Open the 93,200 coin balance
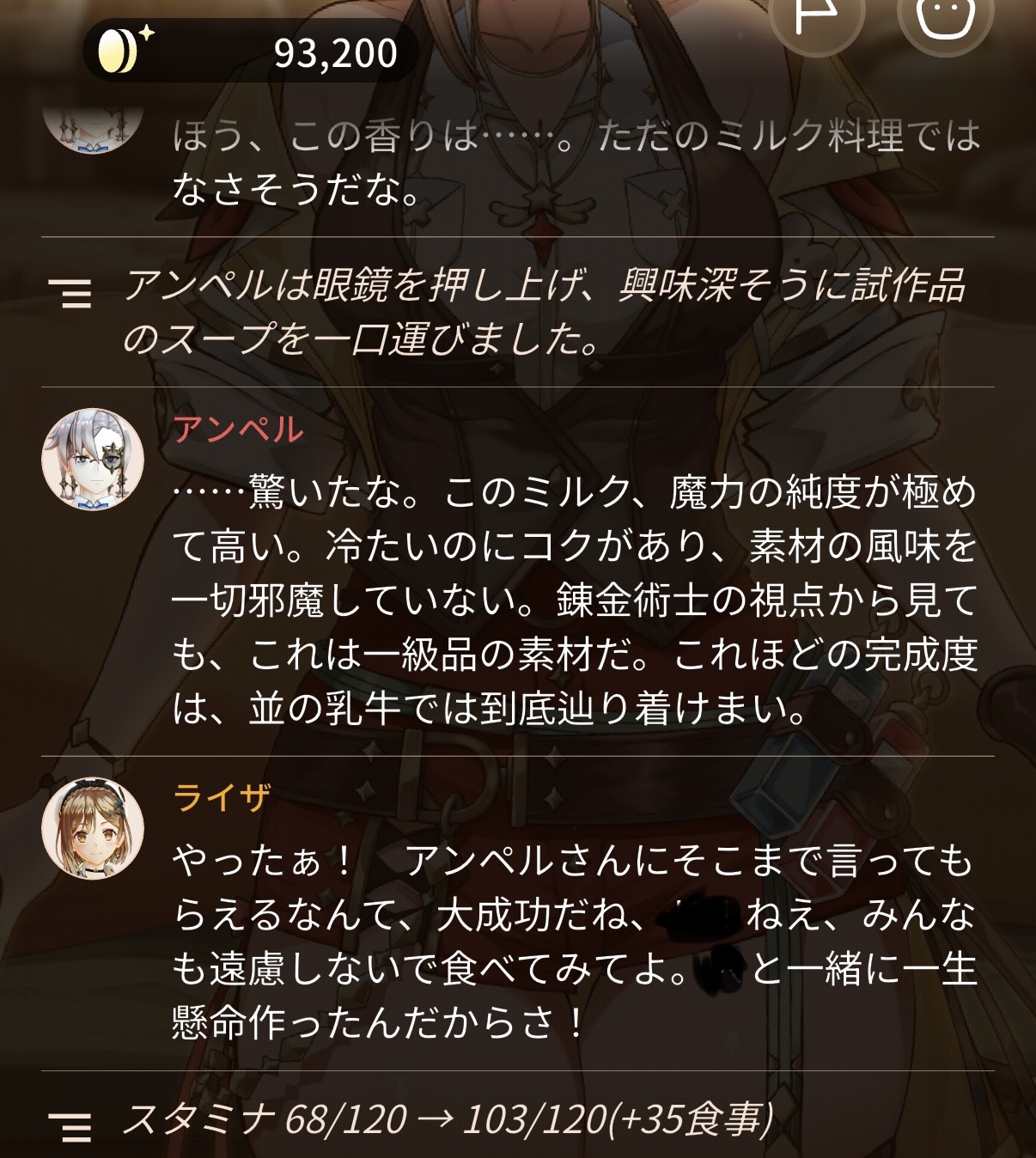 [x=249, y=51]
